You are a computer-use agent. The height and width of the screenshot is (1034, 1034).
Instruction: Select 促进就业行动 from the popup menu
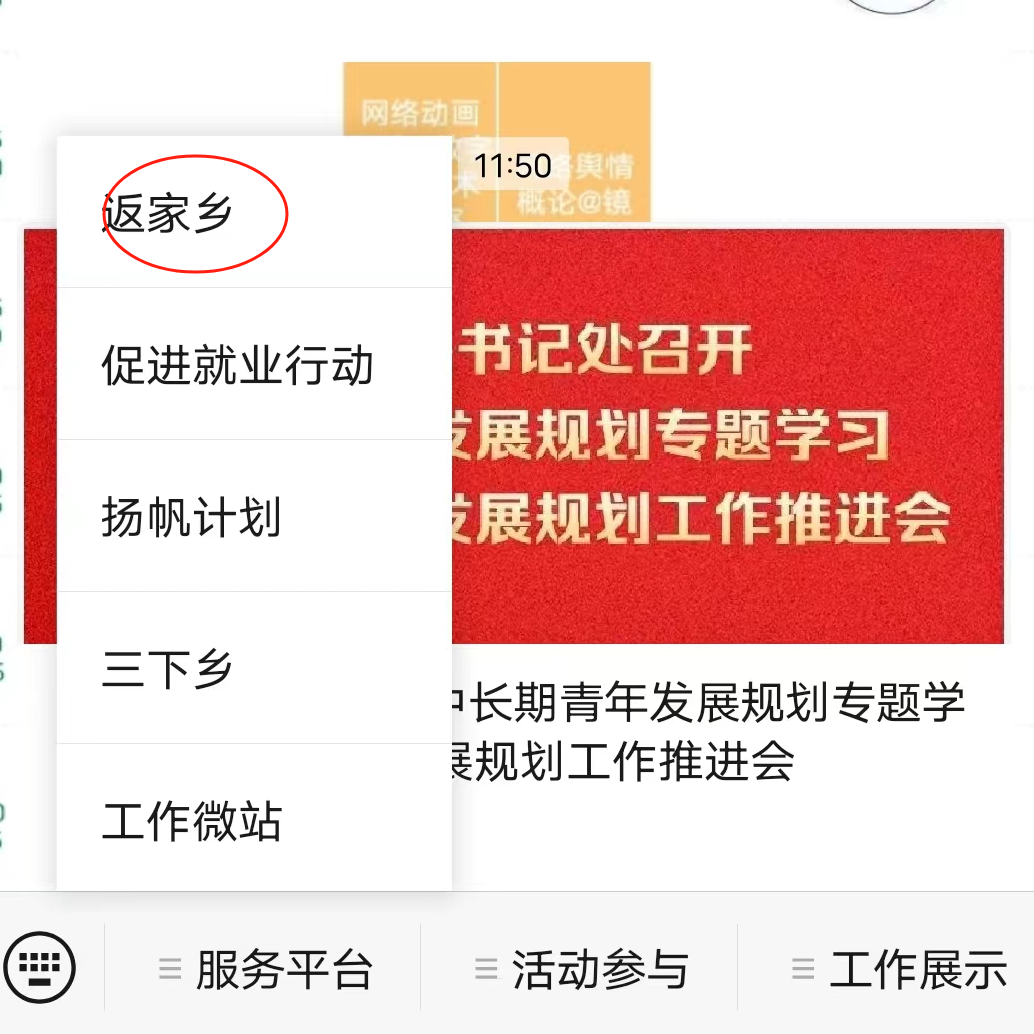coord(254,366)
